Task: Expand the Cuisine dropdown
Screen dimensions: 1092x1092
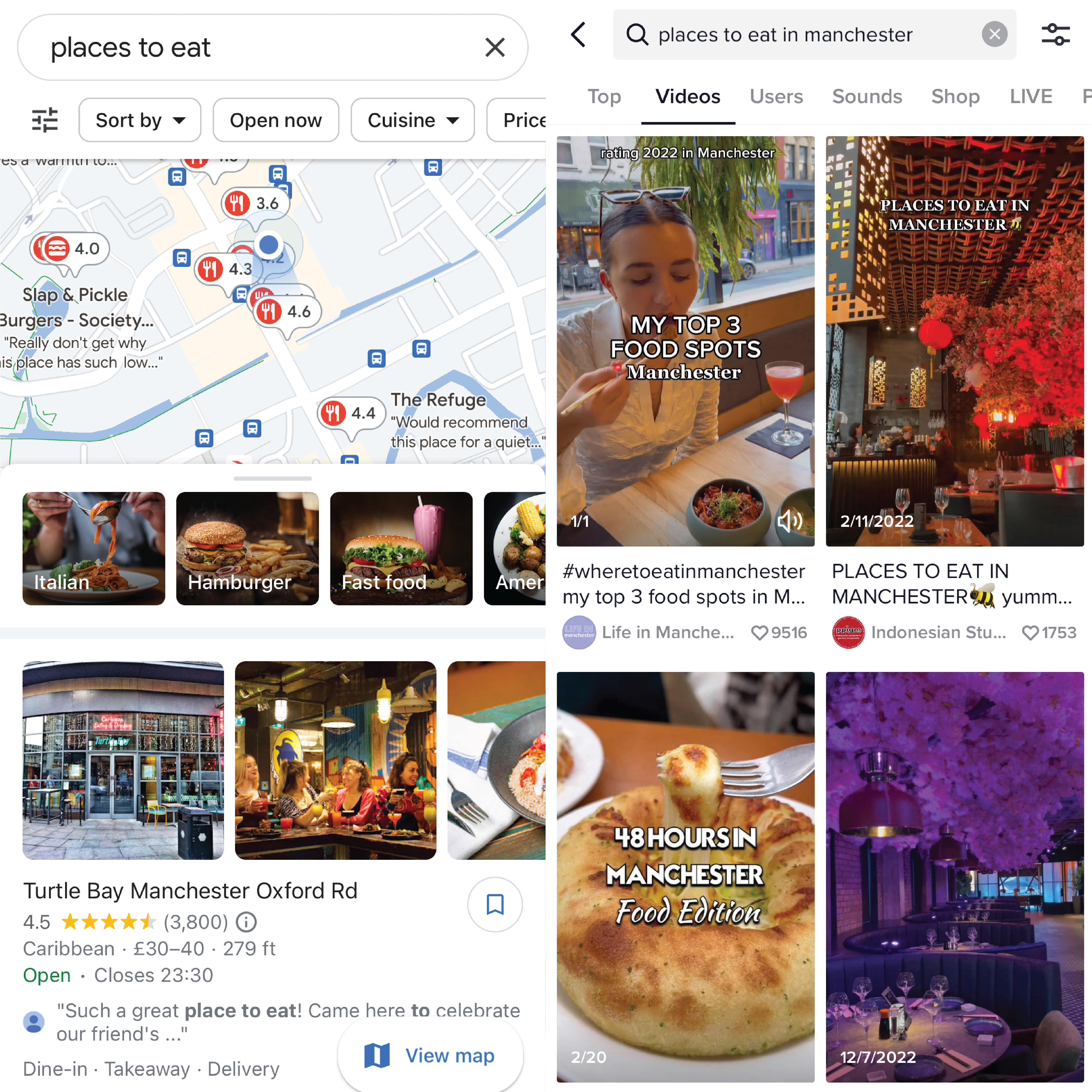Action: click(x=412, y=120)
